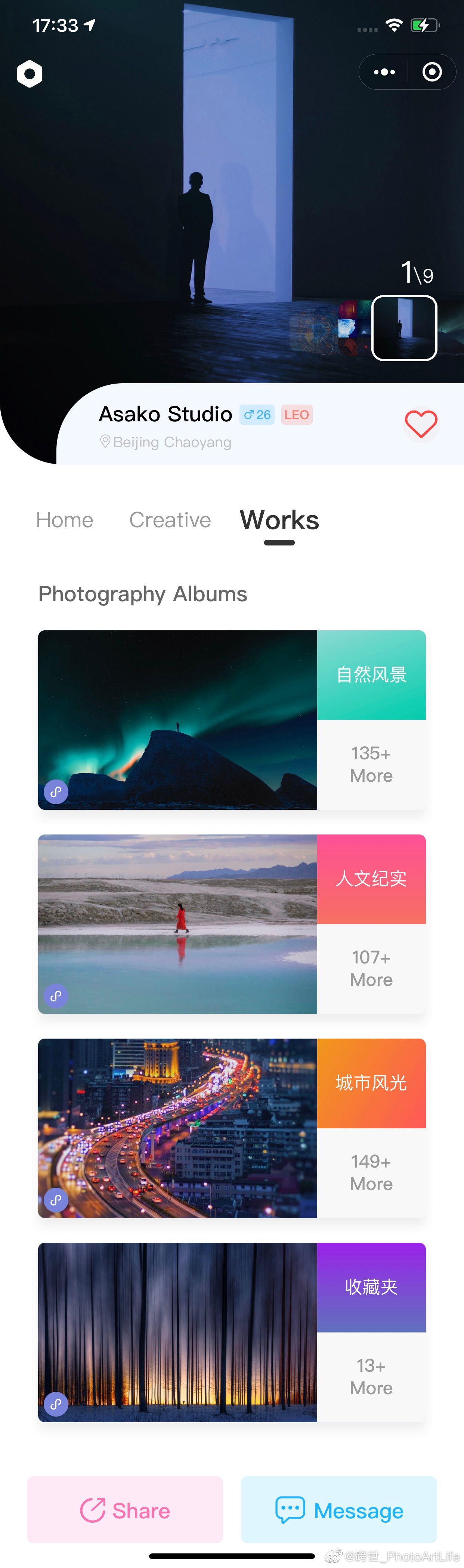Select the Works tab
The width and height of the screenshot is (464, 1568).
[279, 520]
